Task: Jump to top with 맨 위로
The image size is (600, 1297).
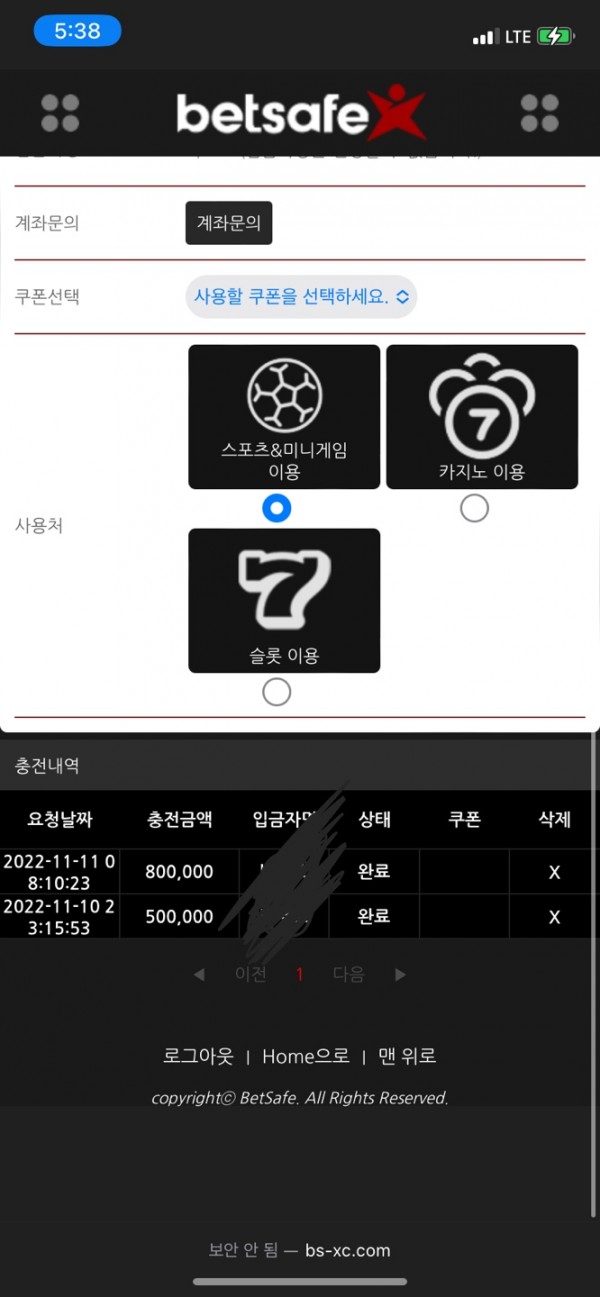Action: (x=407, y=1056)
